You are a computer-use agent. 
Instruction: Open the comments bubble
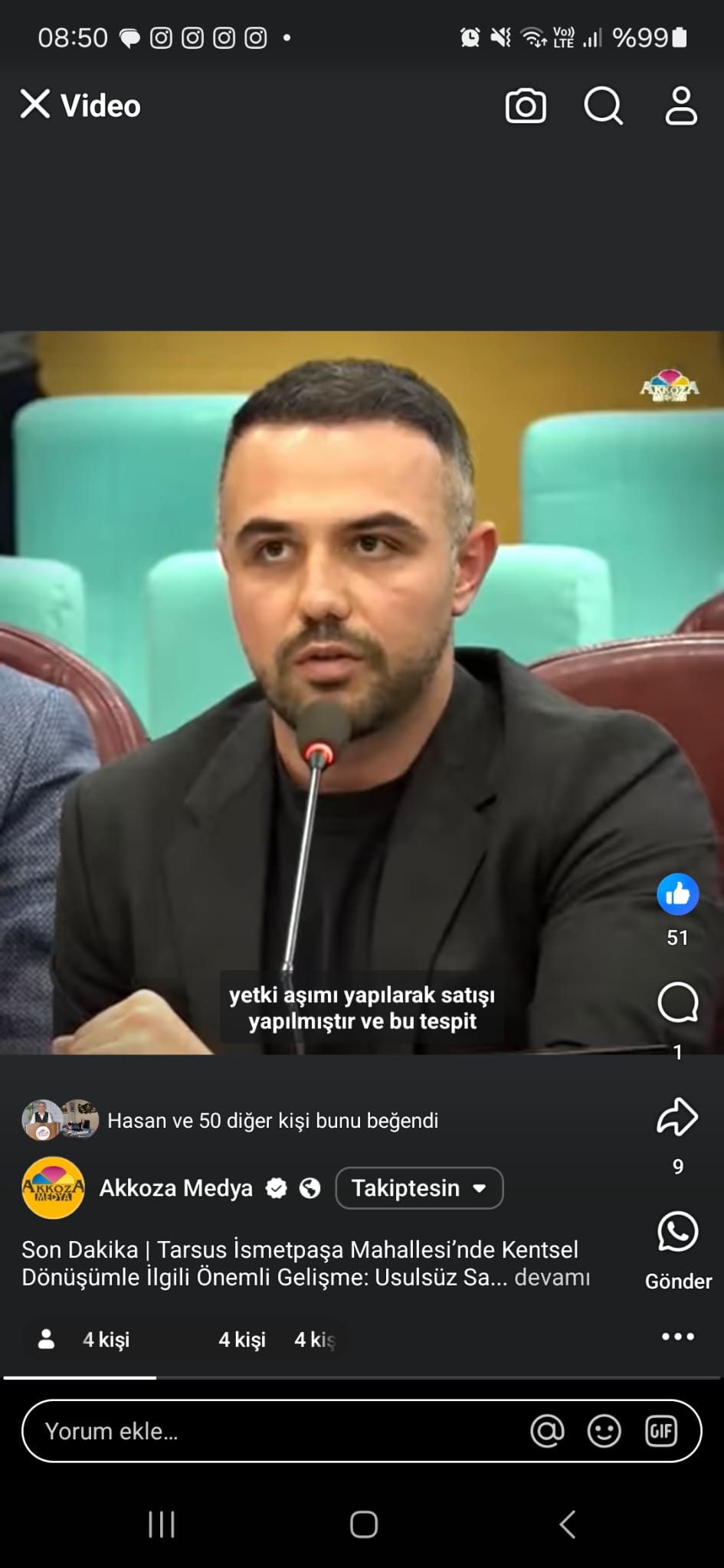pos(678,1002)
